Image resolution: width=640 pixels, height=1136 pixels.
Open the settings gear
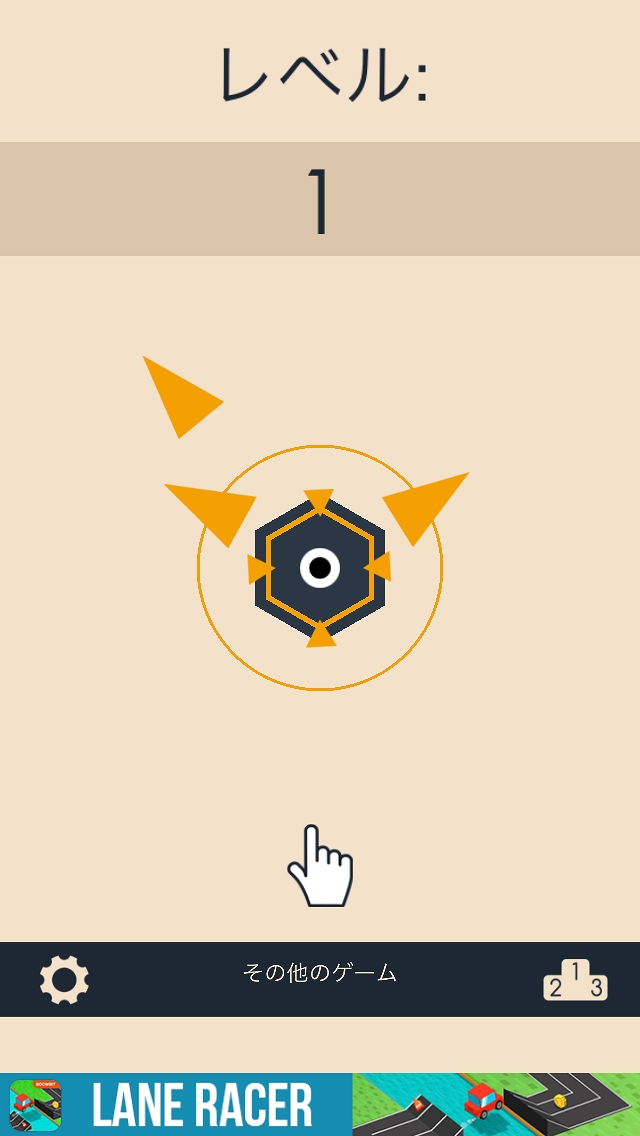pos(64,980)
